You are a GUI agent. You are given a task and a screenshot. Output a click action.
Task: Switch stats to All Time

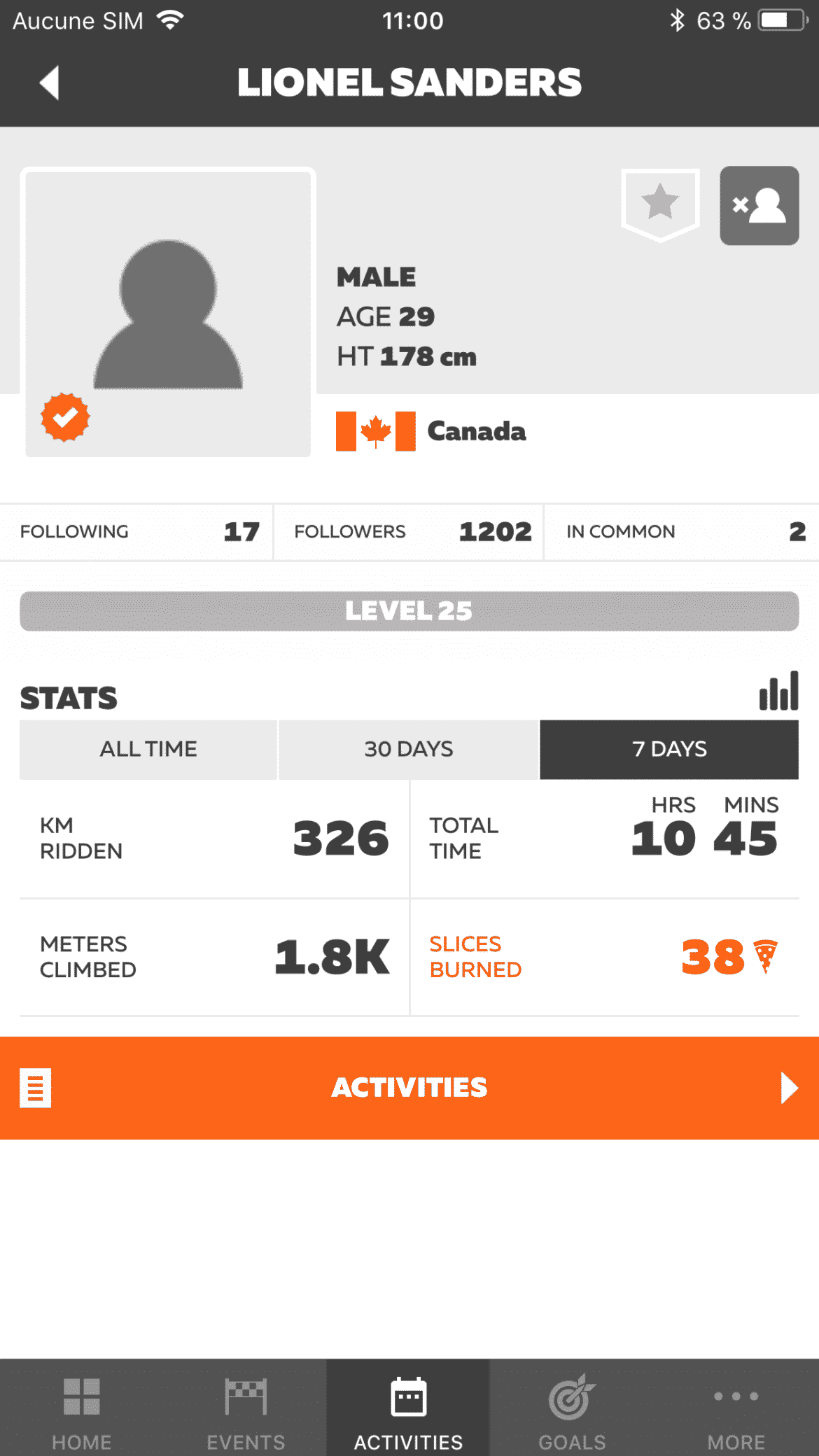[148, 749]
